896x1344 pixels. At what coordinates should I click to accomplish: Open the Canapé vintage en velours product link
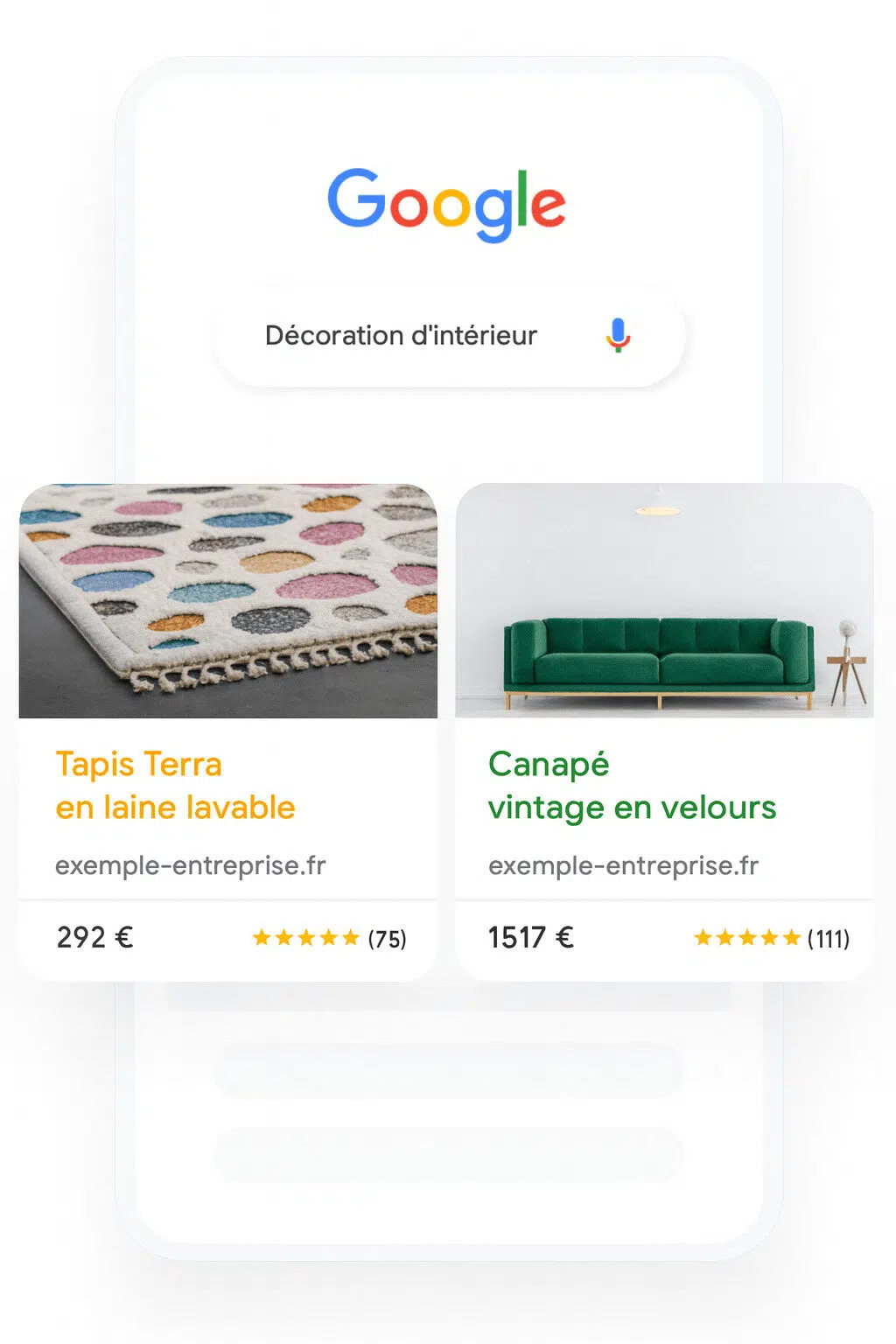click(x=633, y=786)
